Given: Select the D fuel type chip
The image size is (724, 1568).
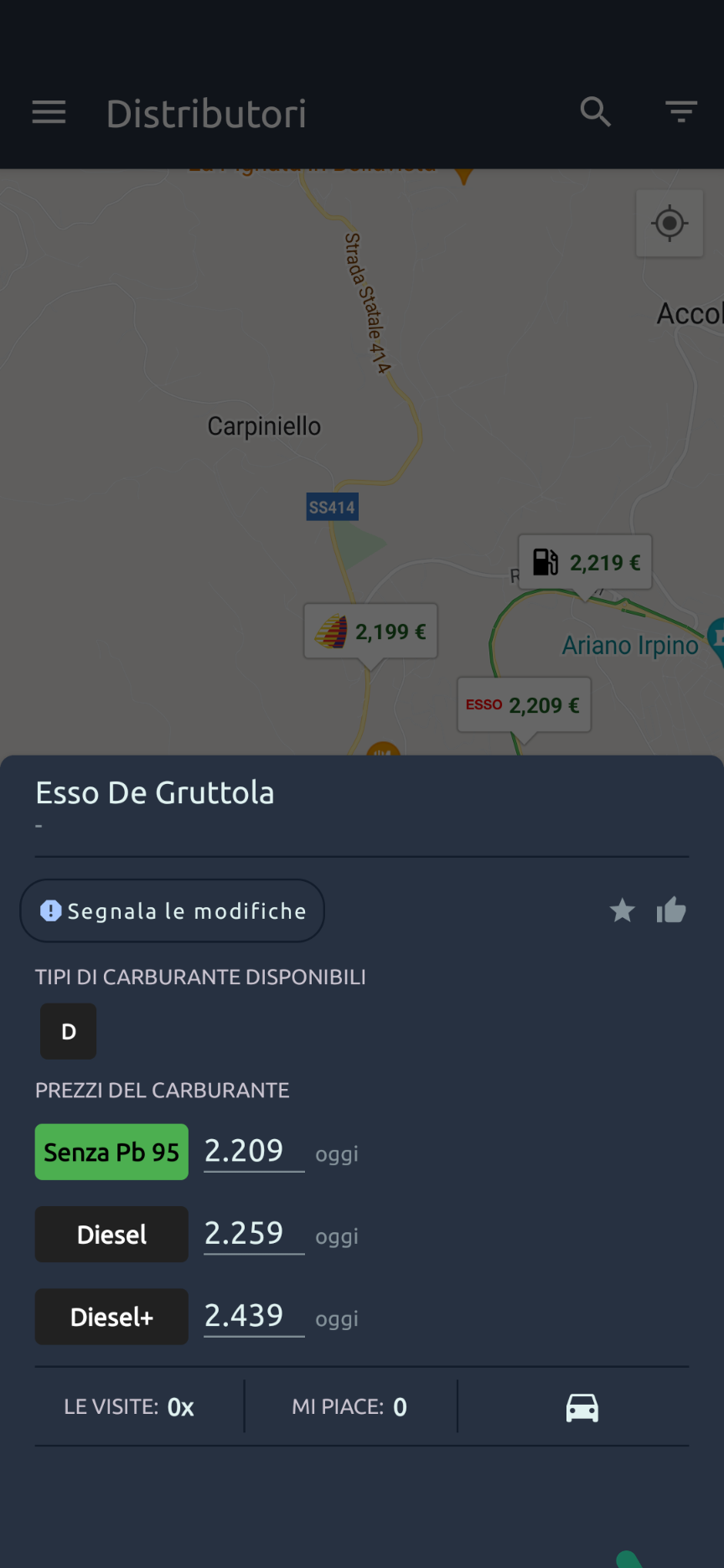Looking at the screenshot, I should click(69, 1031).
